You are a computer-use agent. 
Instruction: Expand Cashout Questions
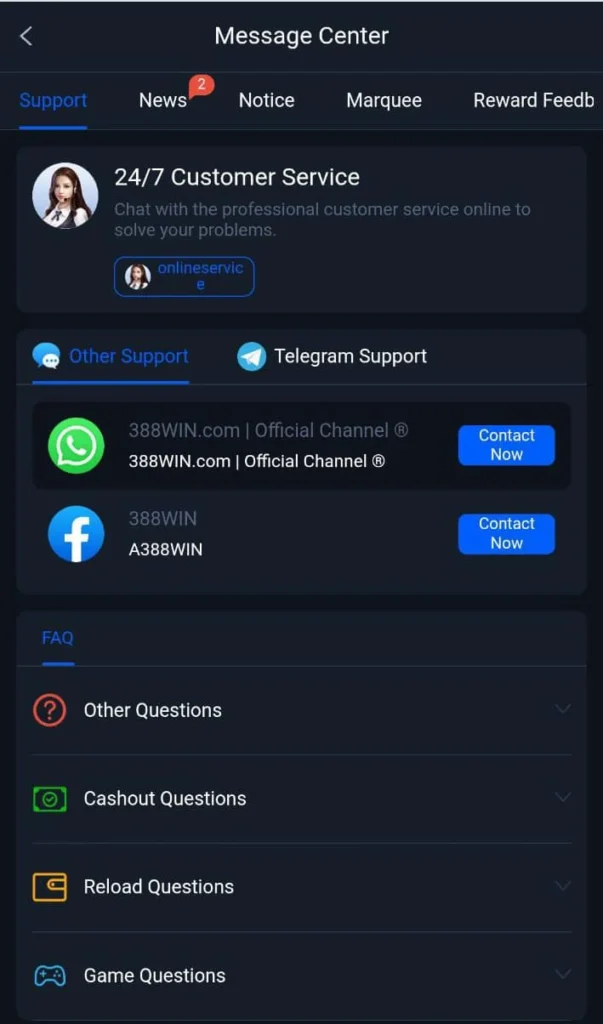(300, 798)
